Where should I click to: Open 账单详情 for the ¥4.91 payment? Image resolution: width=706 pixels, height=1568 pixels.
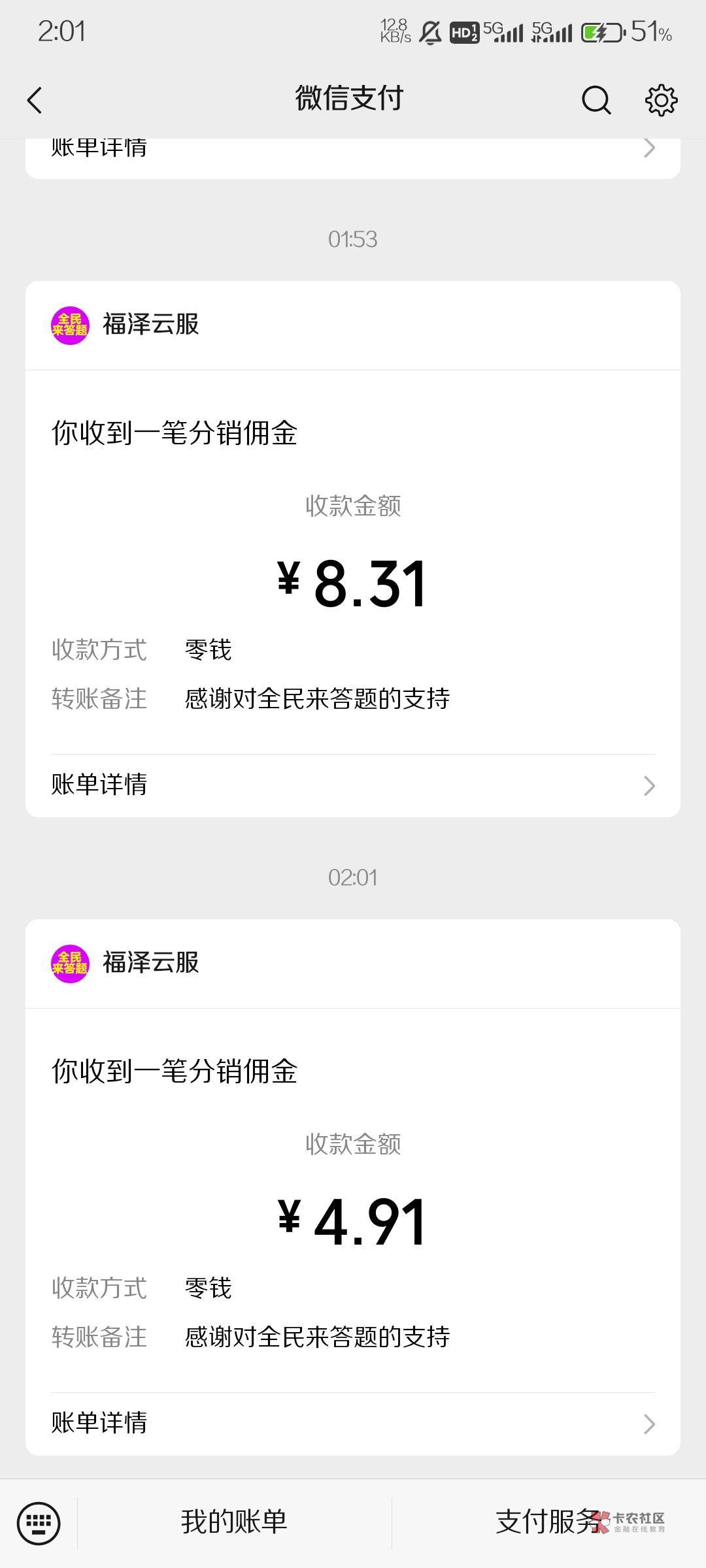pos(353,1423)
